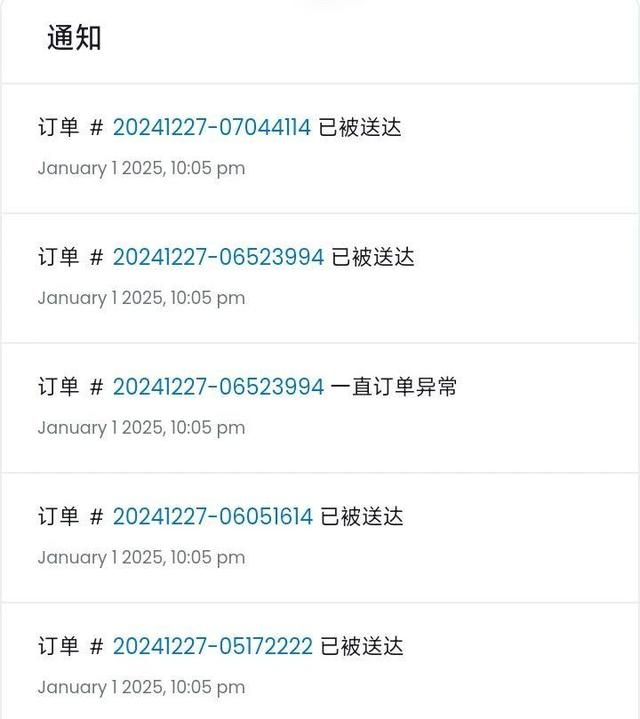Open order 20241227-06523994 marked 一直订单异常

coord(218,387)
